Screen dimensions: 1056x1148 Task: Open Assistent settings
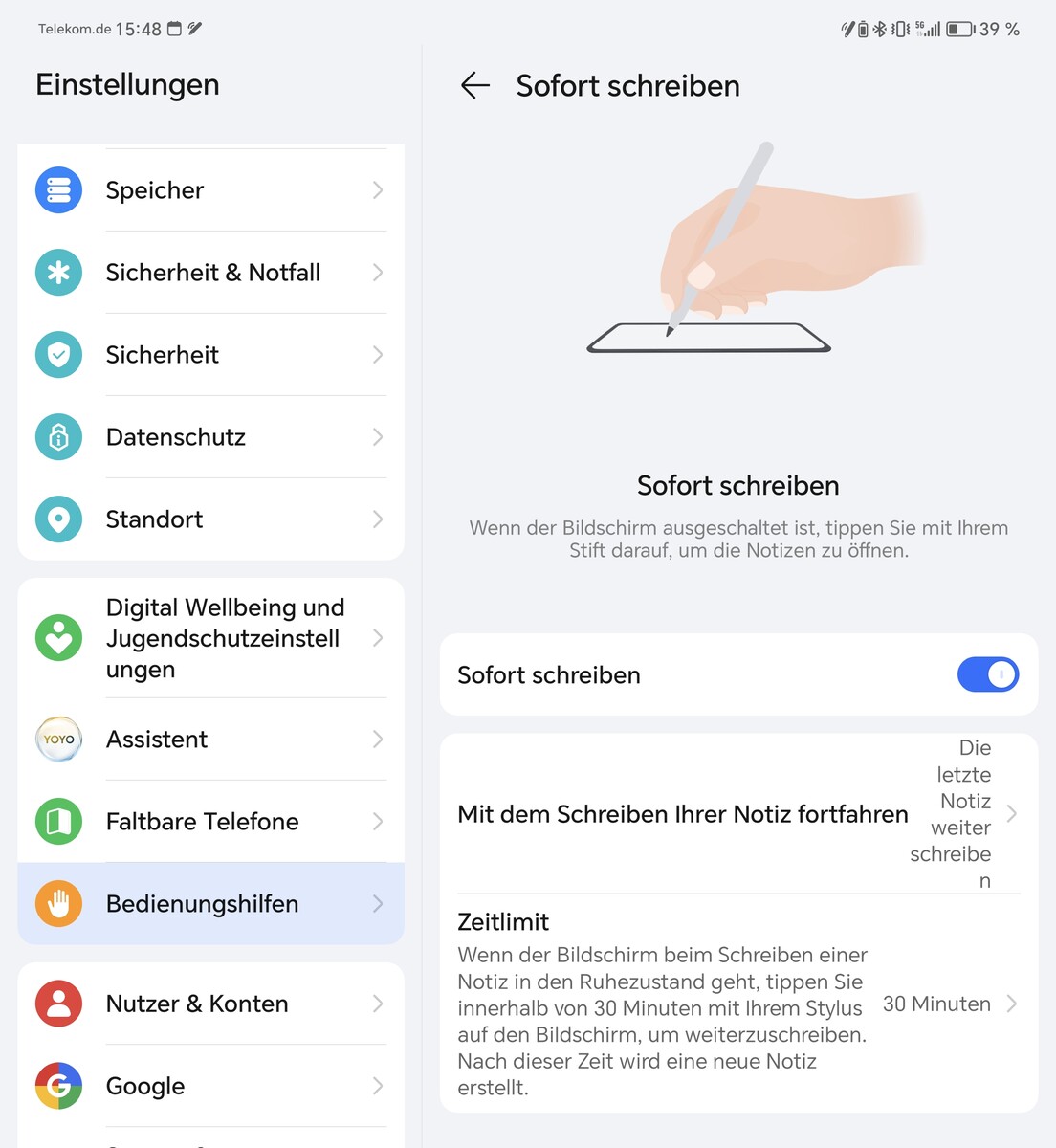pyautogui.click(x=210, y=740)
